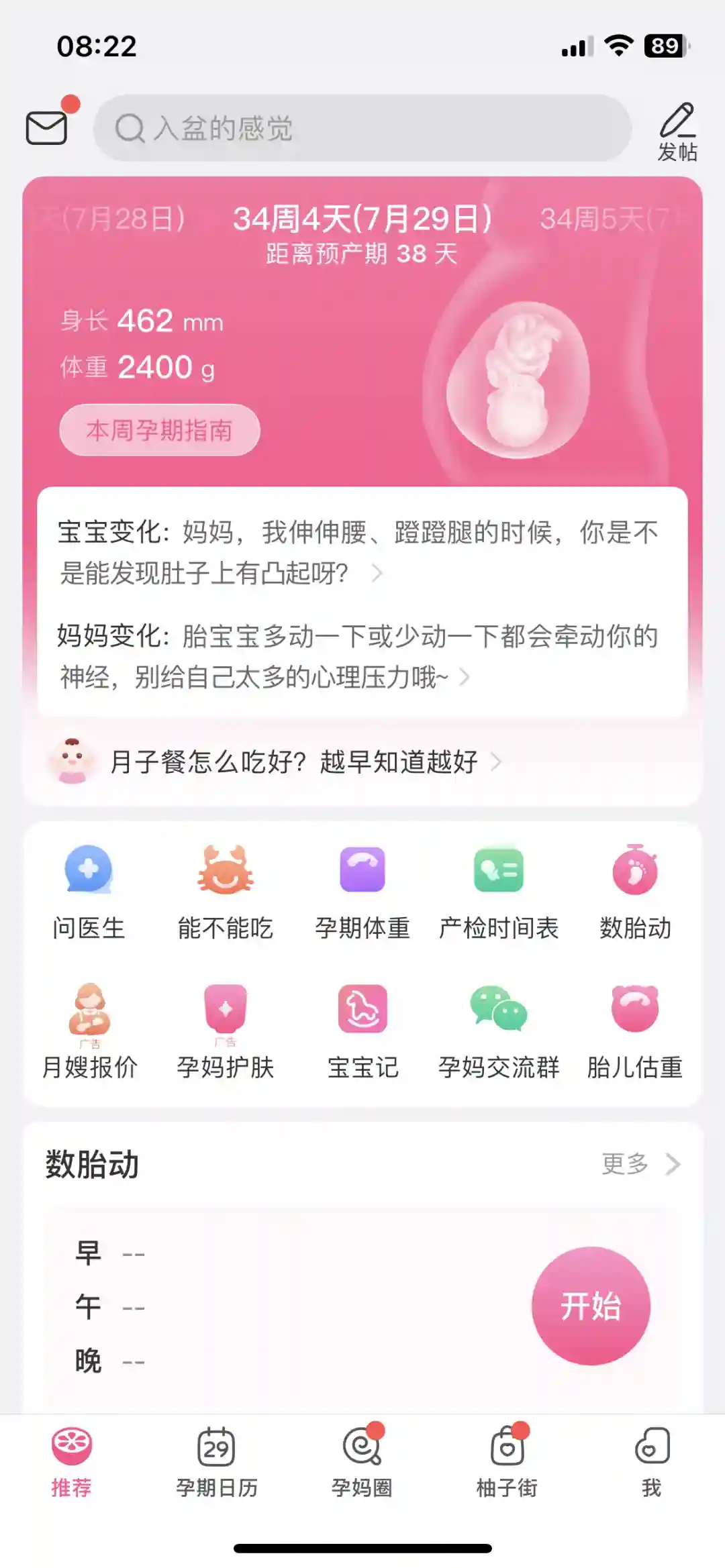725x1568 pixels.
Task: Open 月子餐怎么吃好 article
Action: coord(295,762)
